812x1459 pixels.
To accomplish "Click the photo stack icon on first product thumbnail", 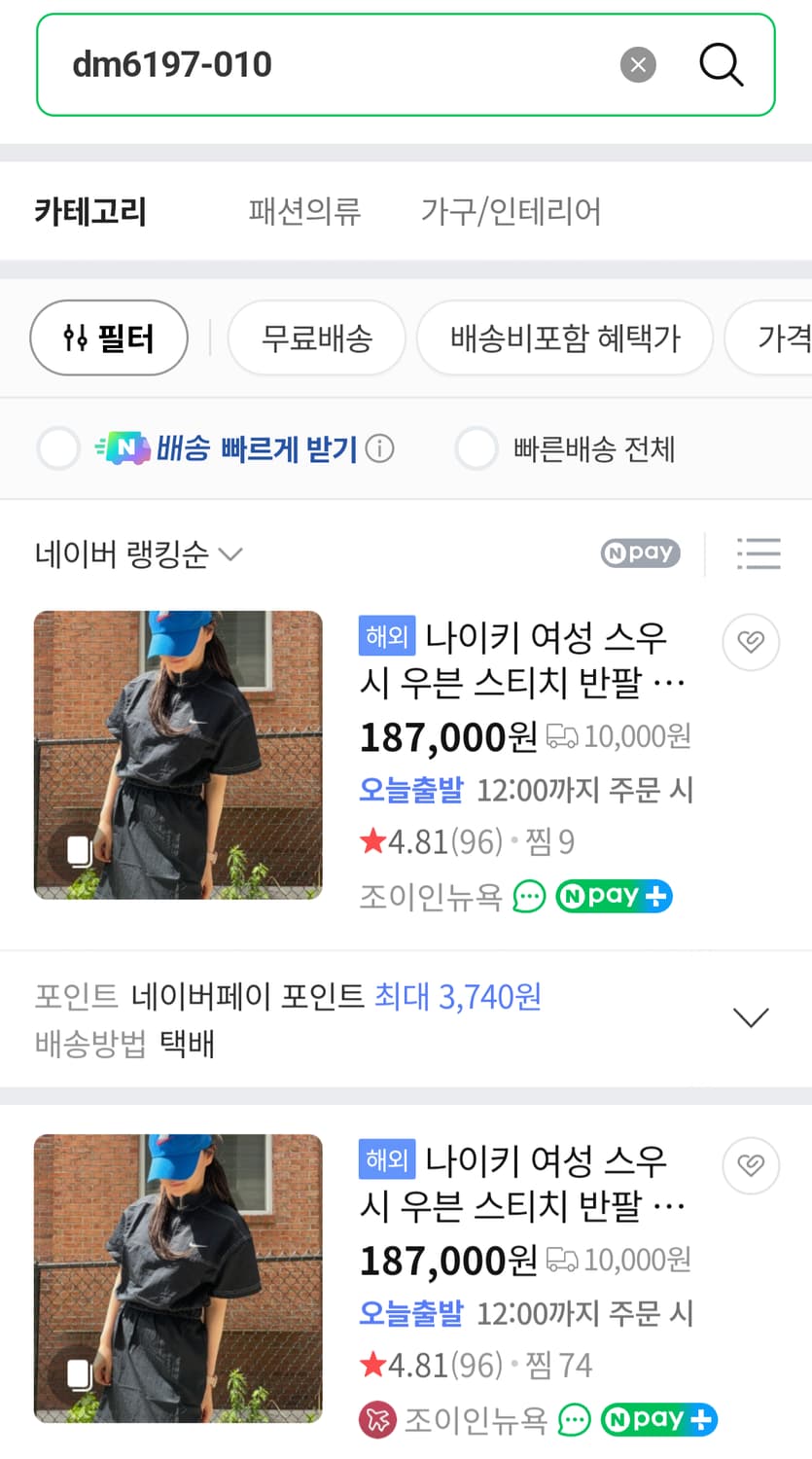I will 80,853.
